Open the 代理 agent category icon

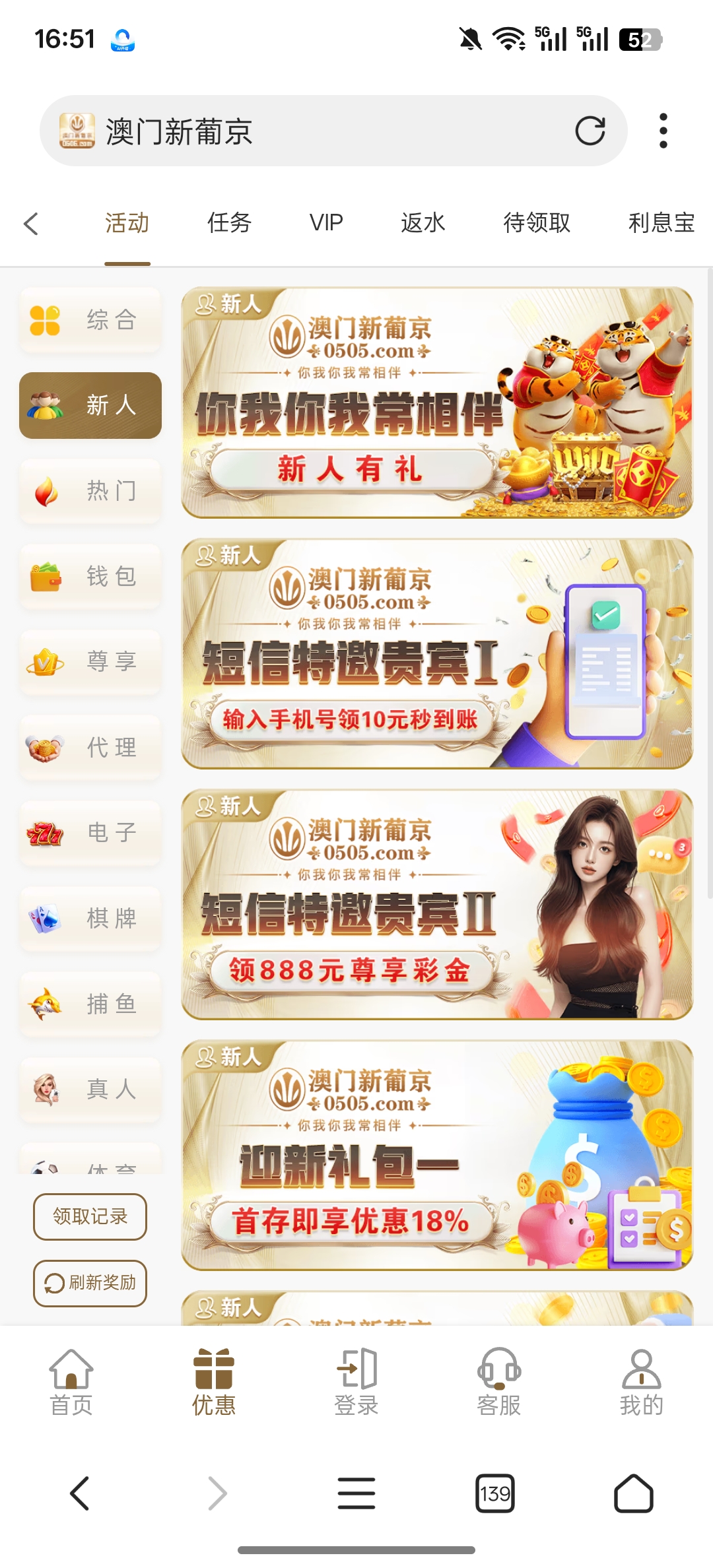[89, 748]
